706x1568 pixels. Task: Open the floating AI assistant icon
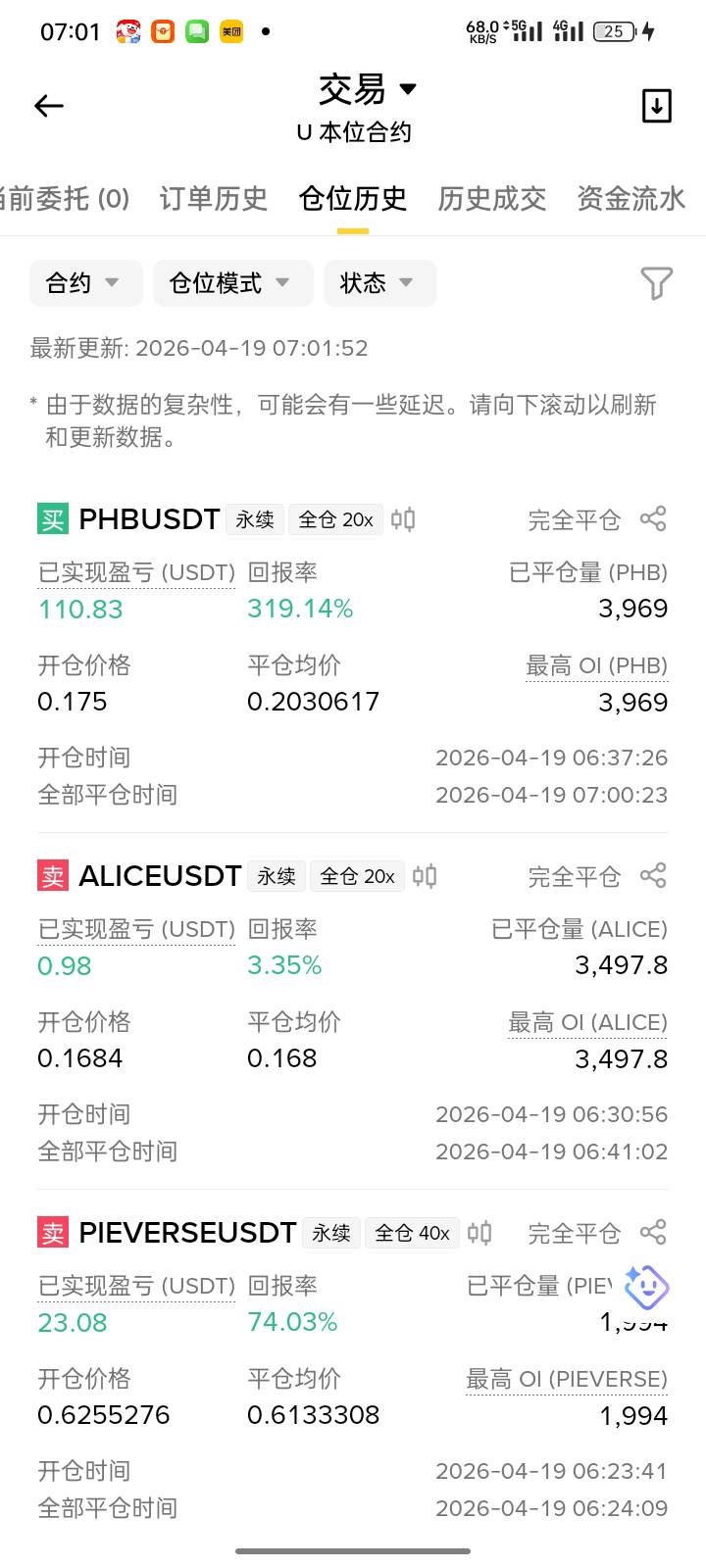646,1288
